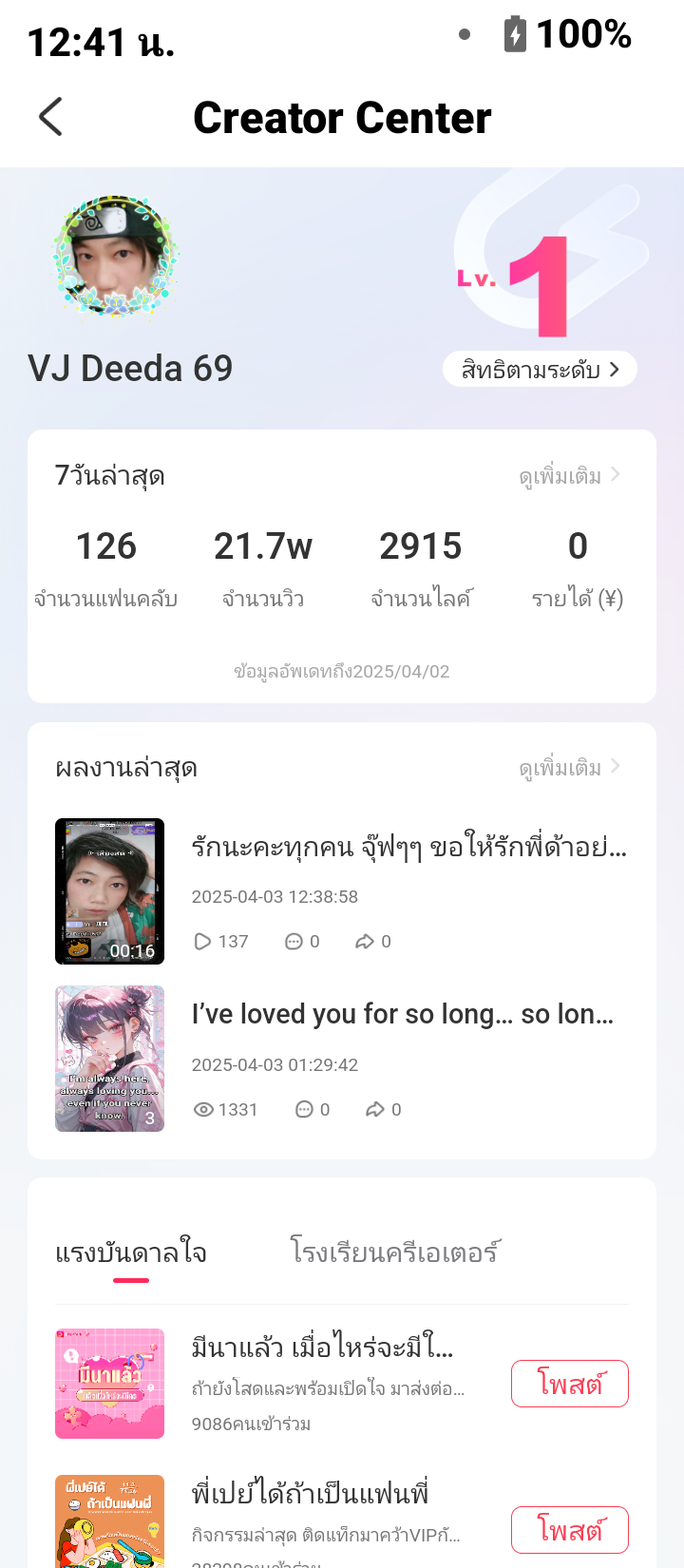Switch to the โรงเรียนครีเอเตอร์ tab
Screen dimensions: 684x1568
(x=394, y=1252)
